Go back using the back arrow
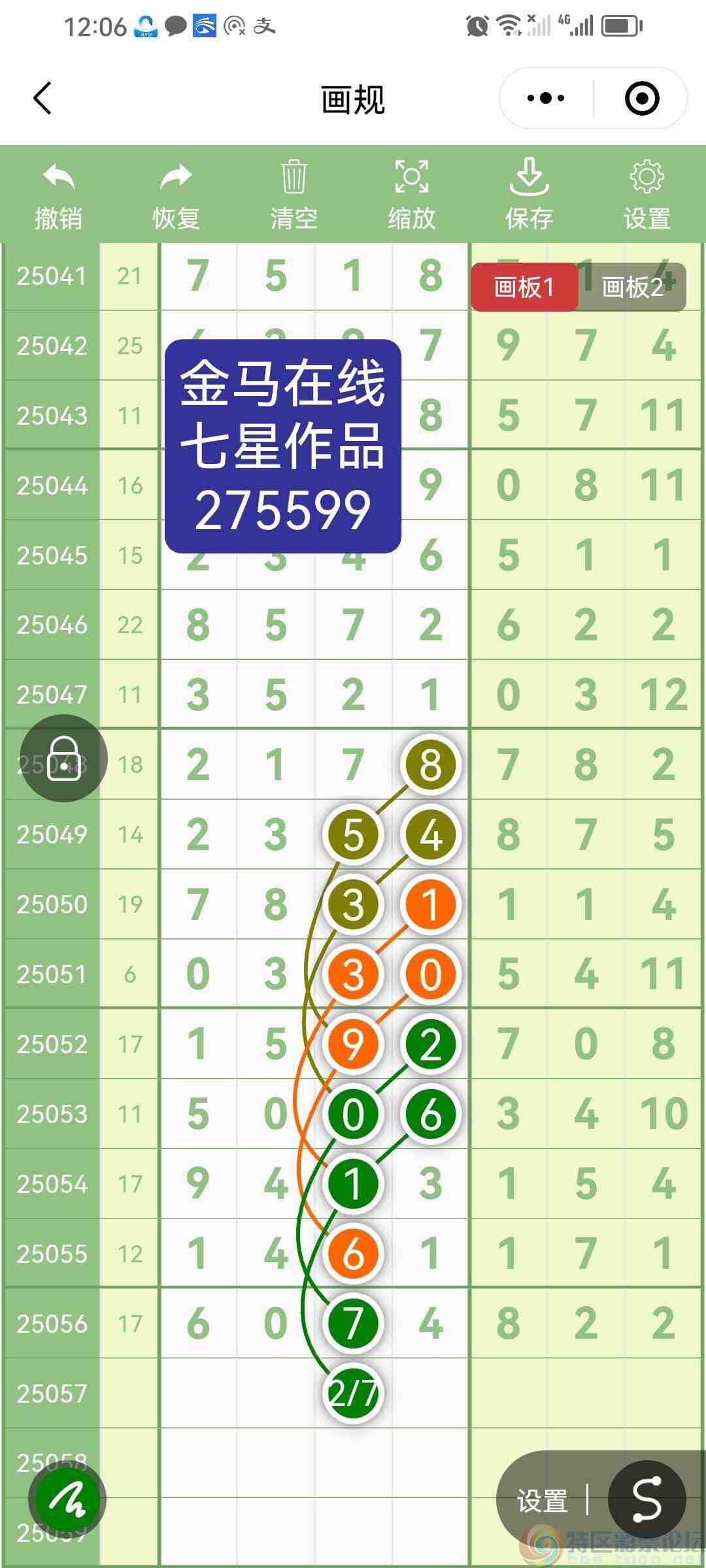Screen dimensions: 706x1568 pyautogui.click(x=41, y=98)
